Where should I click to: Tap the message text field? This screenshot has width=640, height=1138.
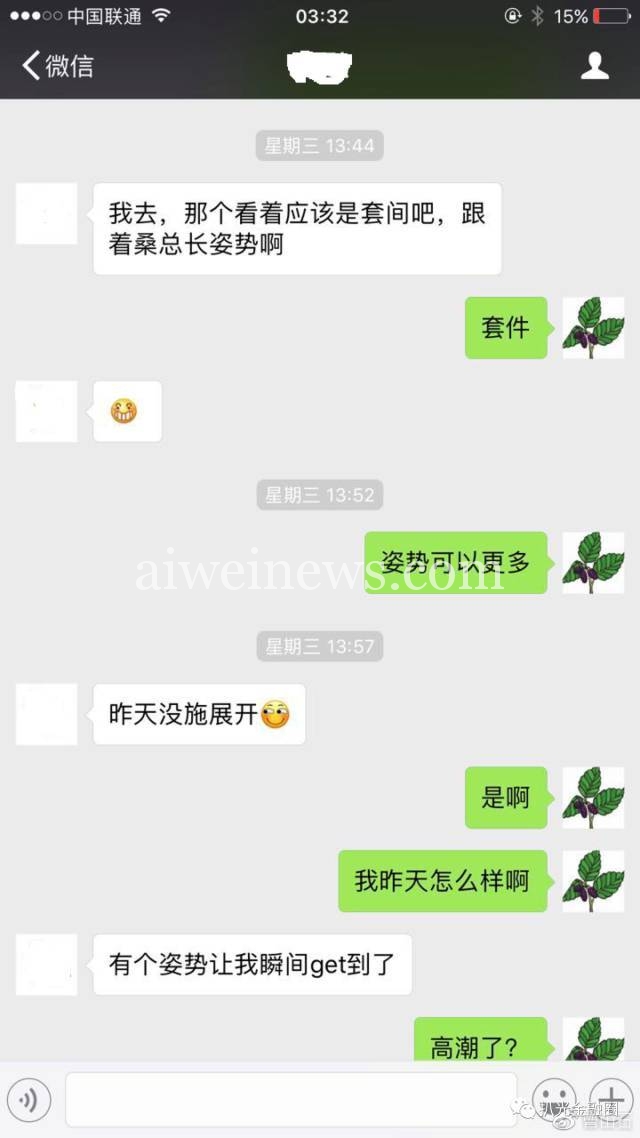[x=291, y=1100]
